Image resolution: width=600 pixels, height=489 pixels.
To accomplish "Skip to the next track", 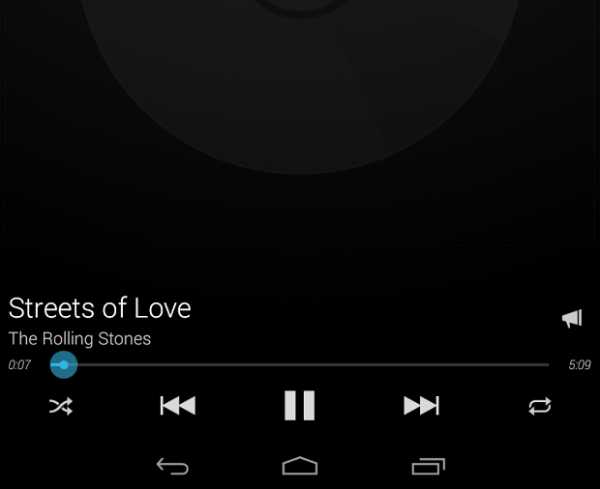I will tap(421, 405).
